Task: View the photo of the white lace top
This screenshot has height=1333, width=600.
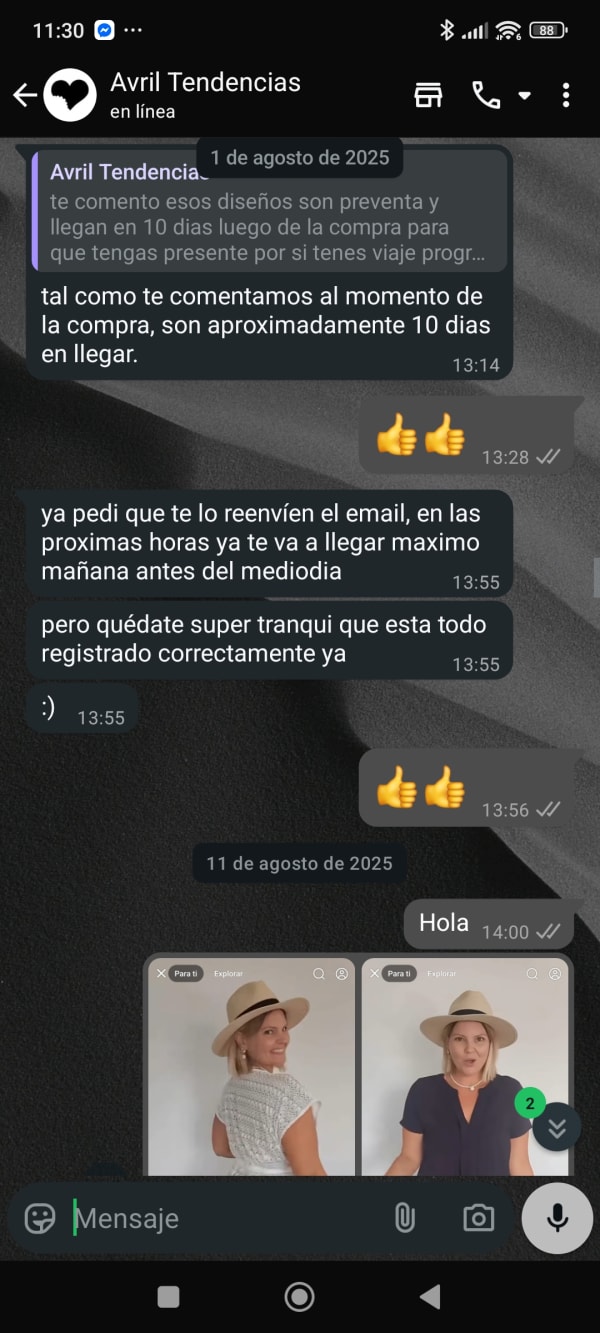Action: (251, 1066)
